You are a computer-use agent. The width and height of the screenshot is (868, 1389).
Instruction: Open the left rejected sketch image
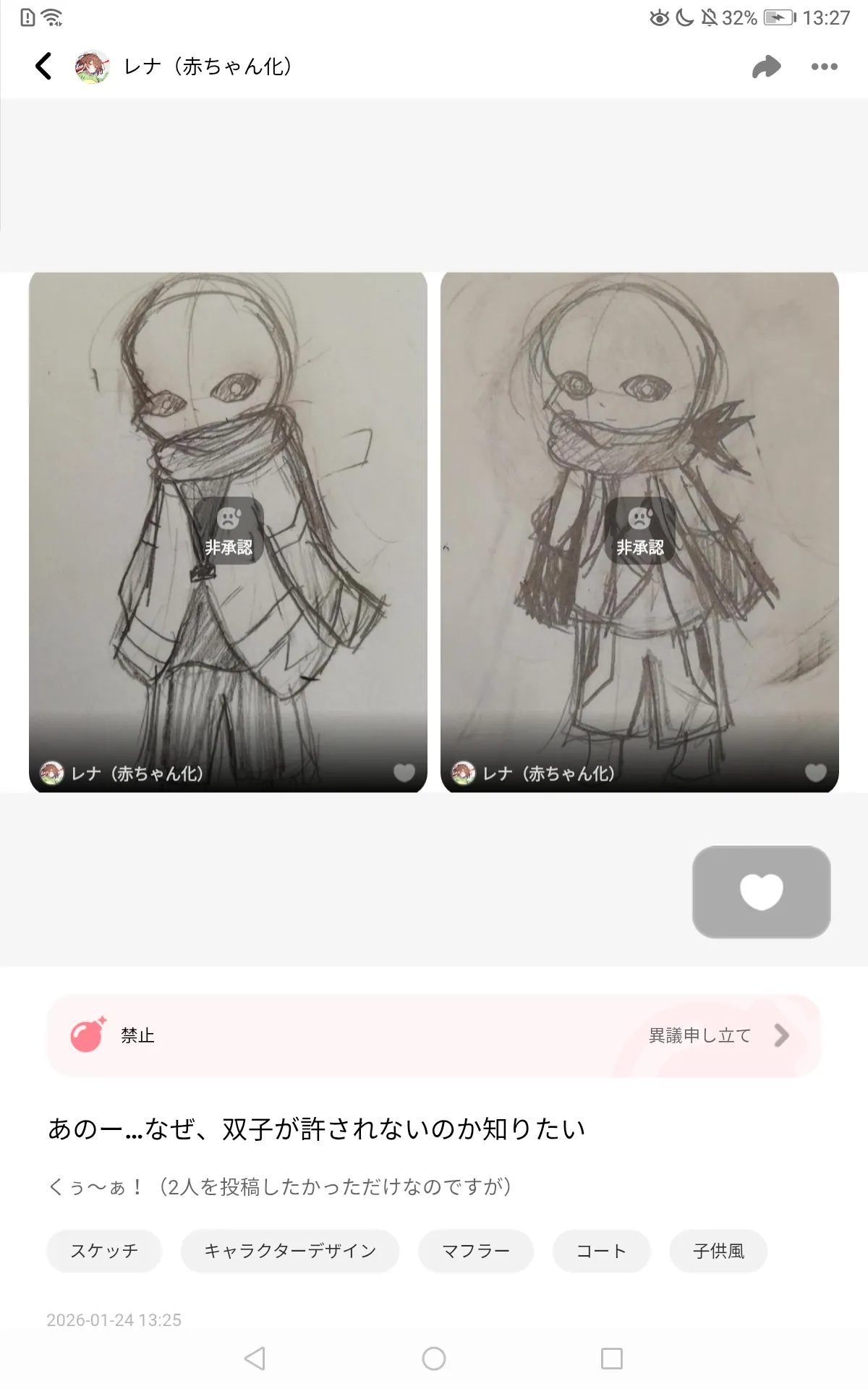[x=228, y=434]
